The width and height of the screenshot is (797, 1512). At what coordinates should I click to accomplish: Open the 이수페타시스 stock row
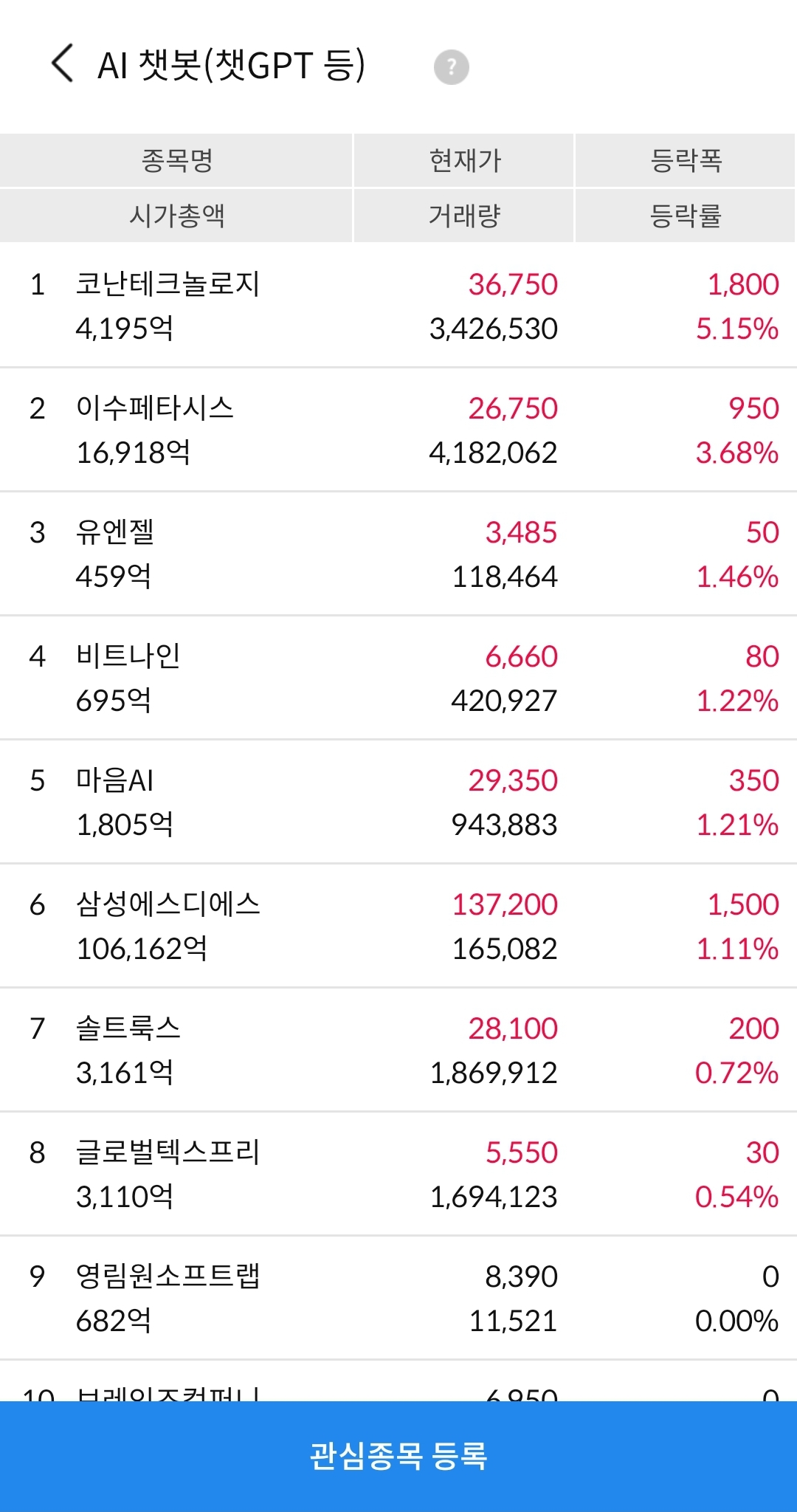(x=398, y=430)
